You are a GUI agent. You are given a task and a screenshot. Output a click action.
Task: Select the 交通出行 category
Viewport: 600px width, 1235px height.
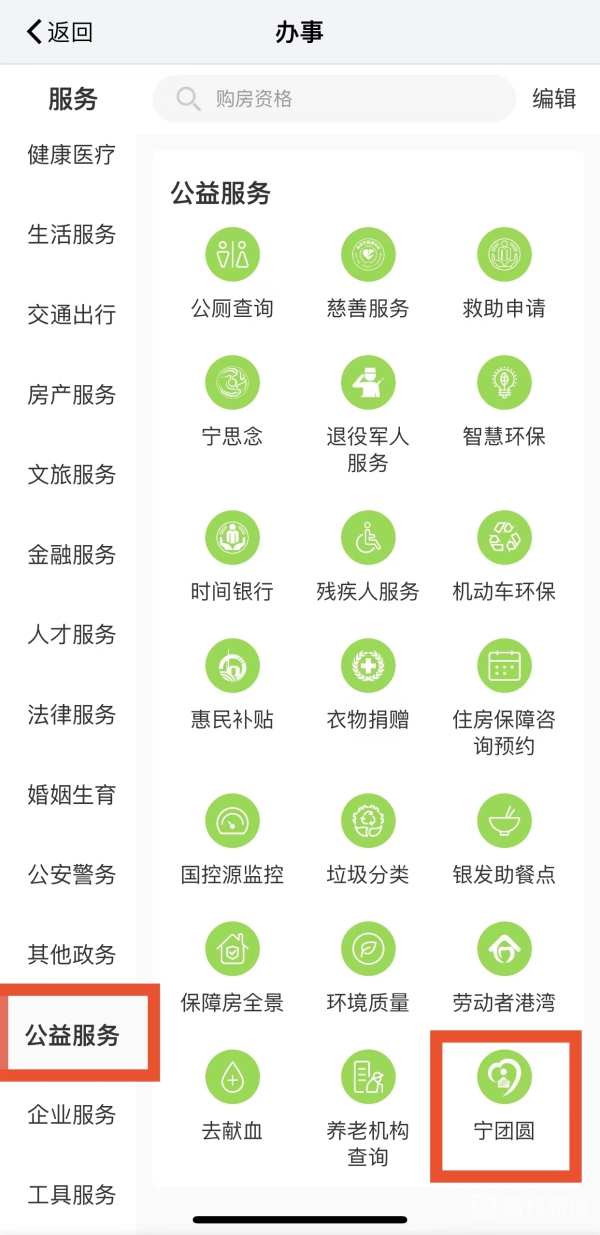(71, 315)
